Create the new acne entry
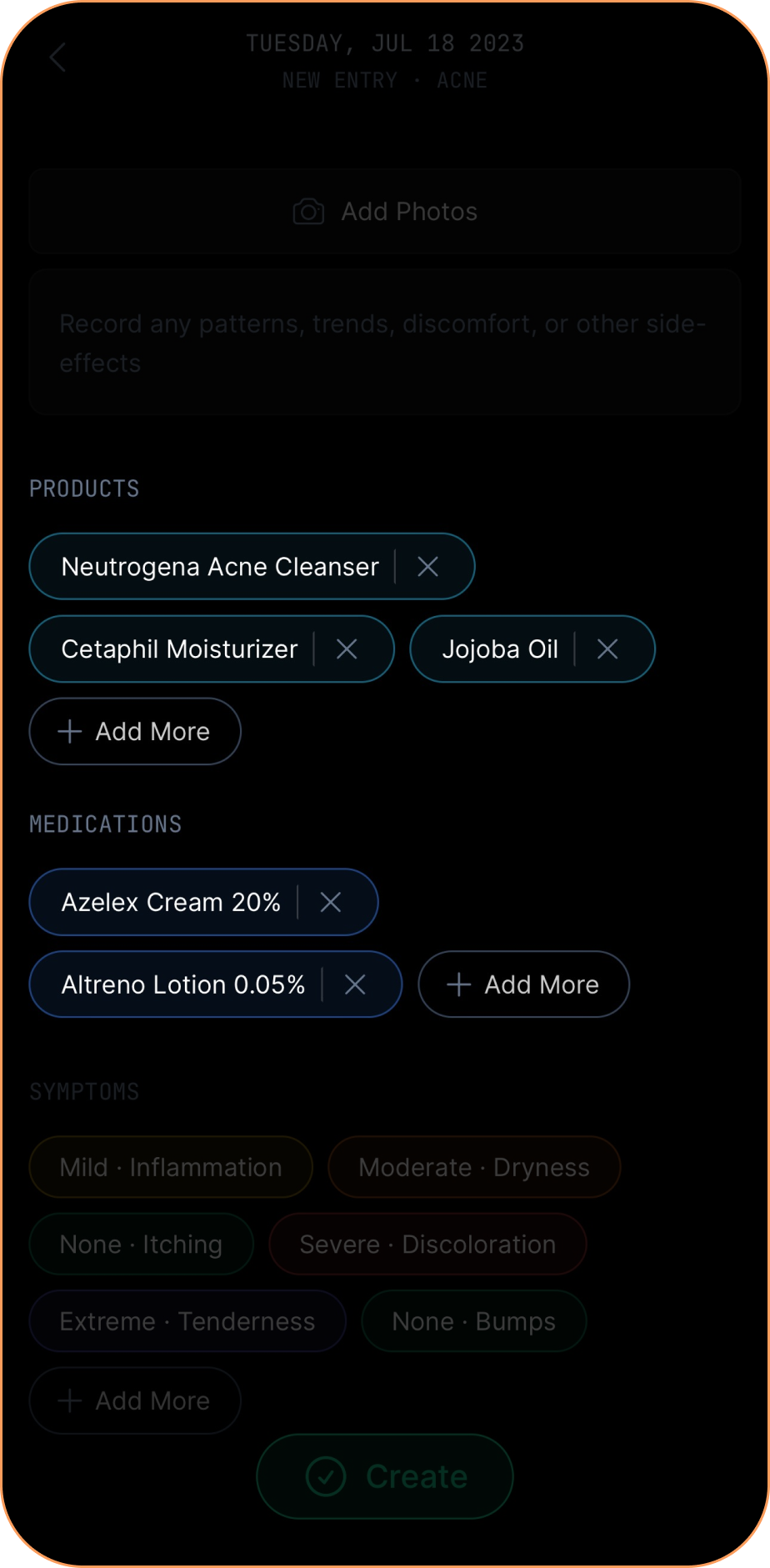Screen dimensions: 770x1568 (385, 1476)
